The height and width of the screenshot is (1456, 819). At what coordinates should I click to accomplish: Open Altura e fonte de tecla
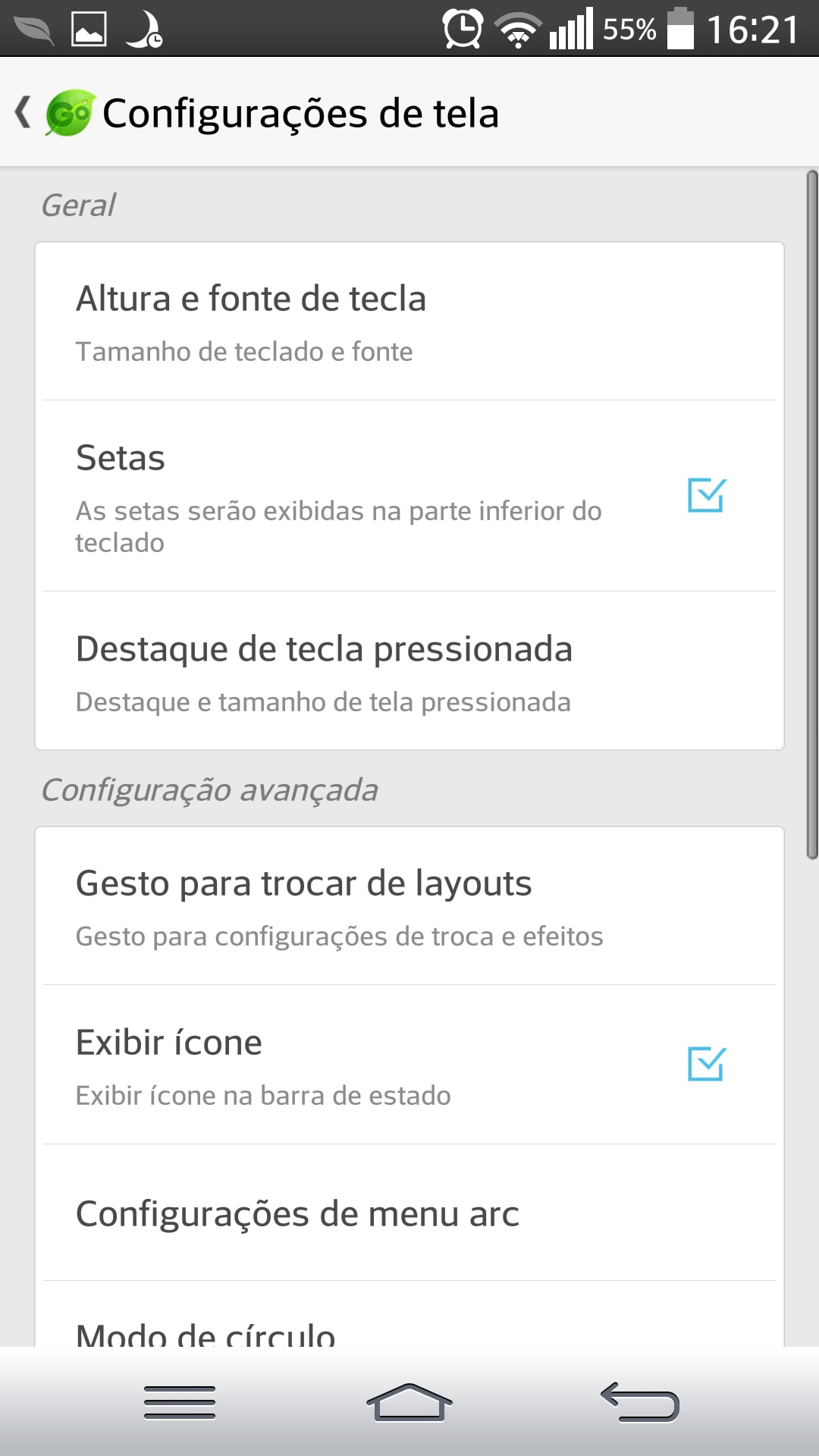[409, 322]
